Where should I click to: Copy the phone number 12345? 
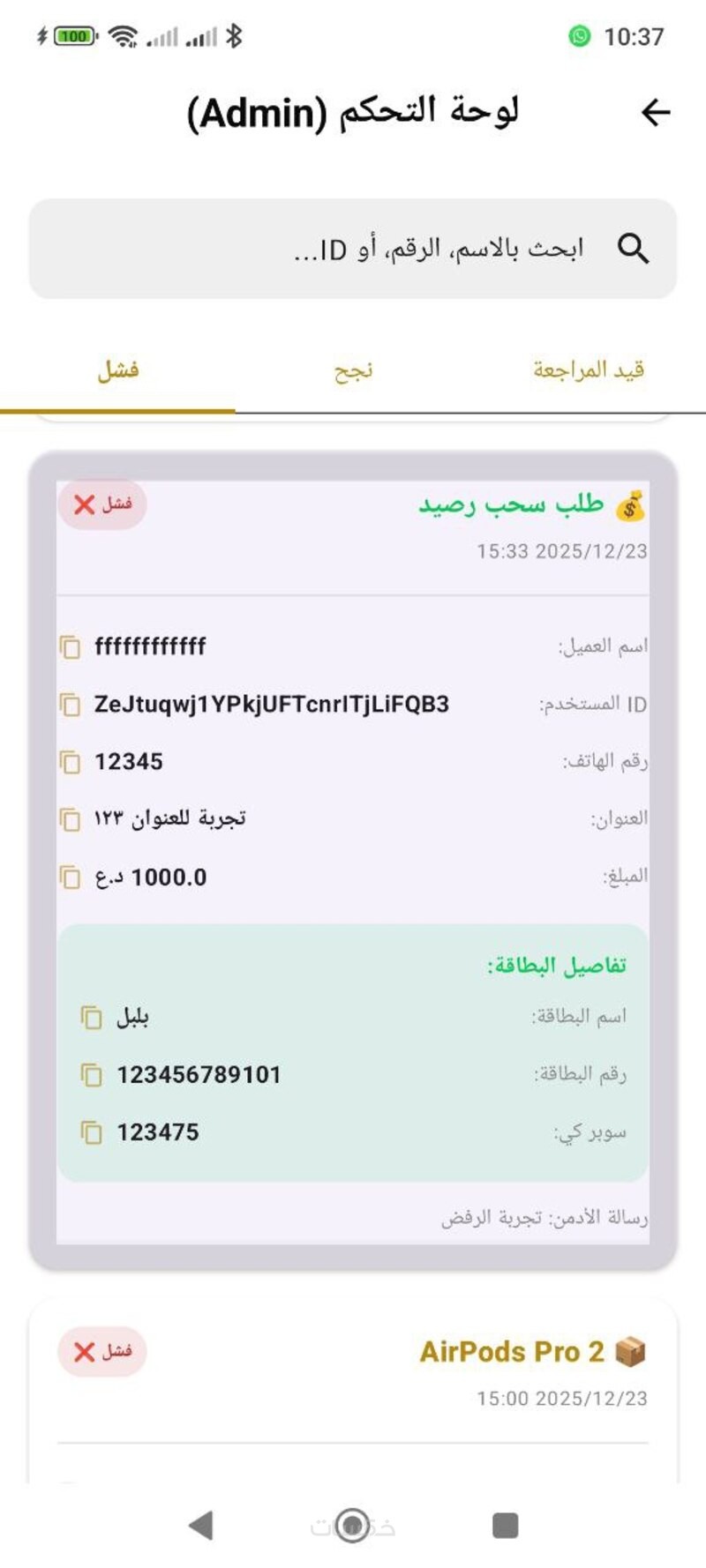point(70,762)
